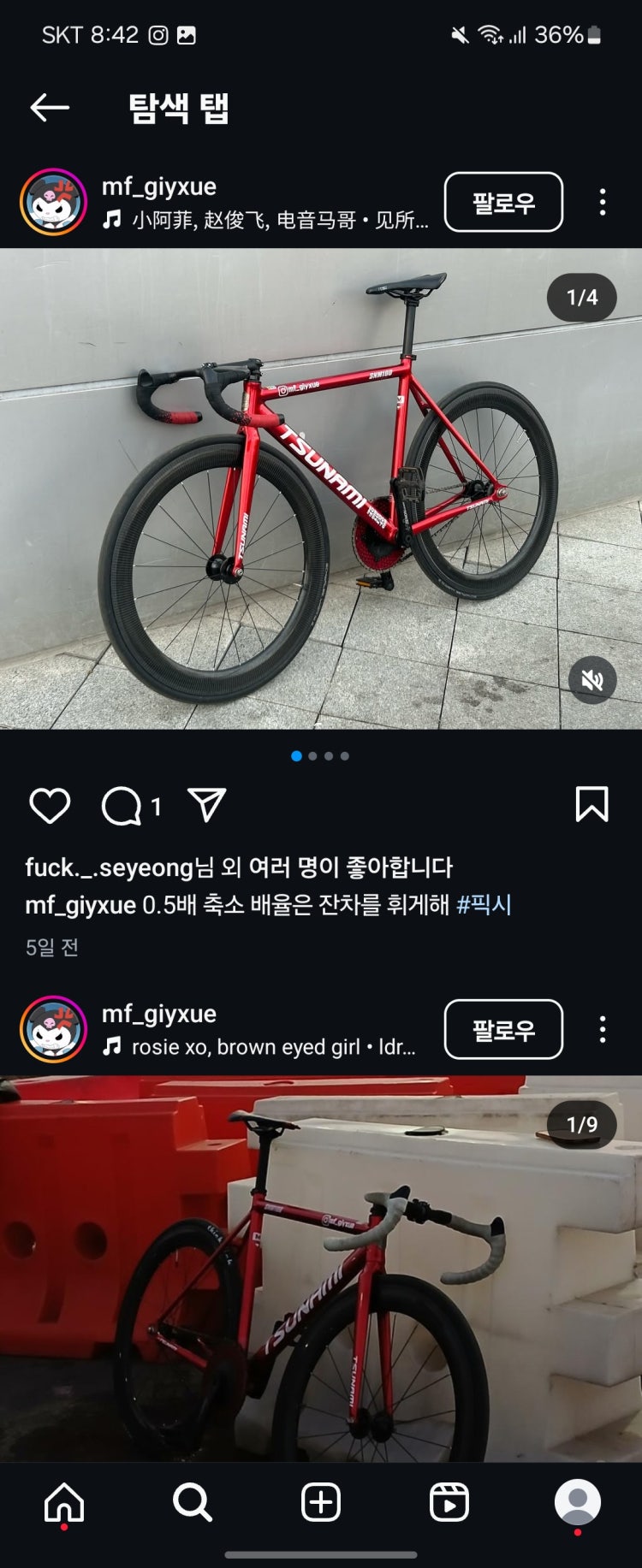Like the post with the heart icon
642x1568 pixels.
pyautogui.click(x=51, y=805)
